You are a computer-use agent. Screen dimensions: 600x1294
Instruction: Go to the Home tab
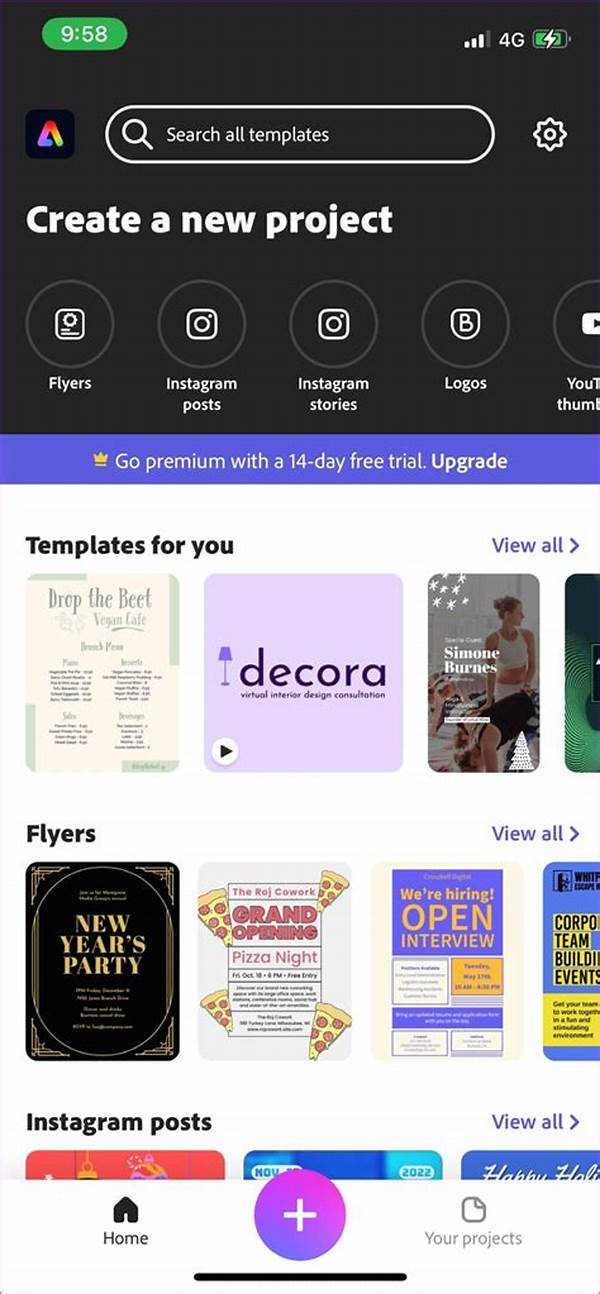point(126,1222)
